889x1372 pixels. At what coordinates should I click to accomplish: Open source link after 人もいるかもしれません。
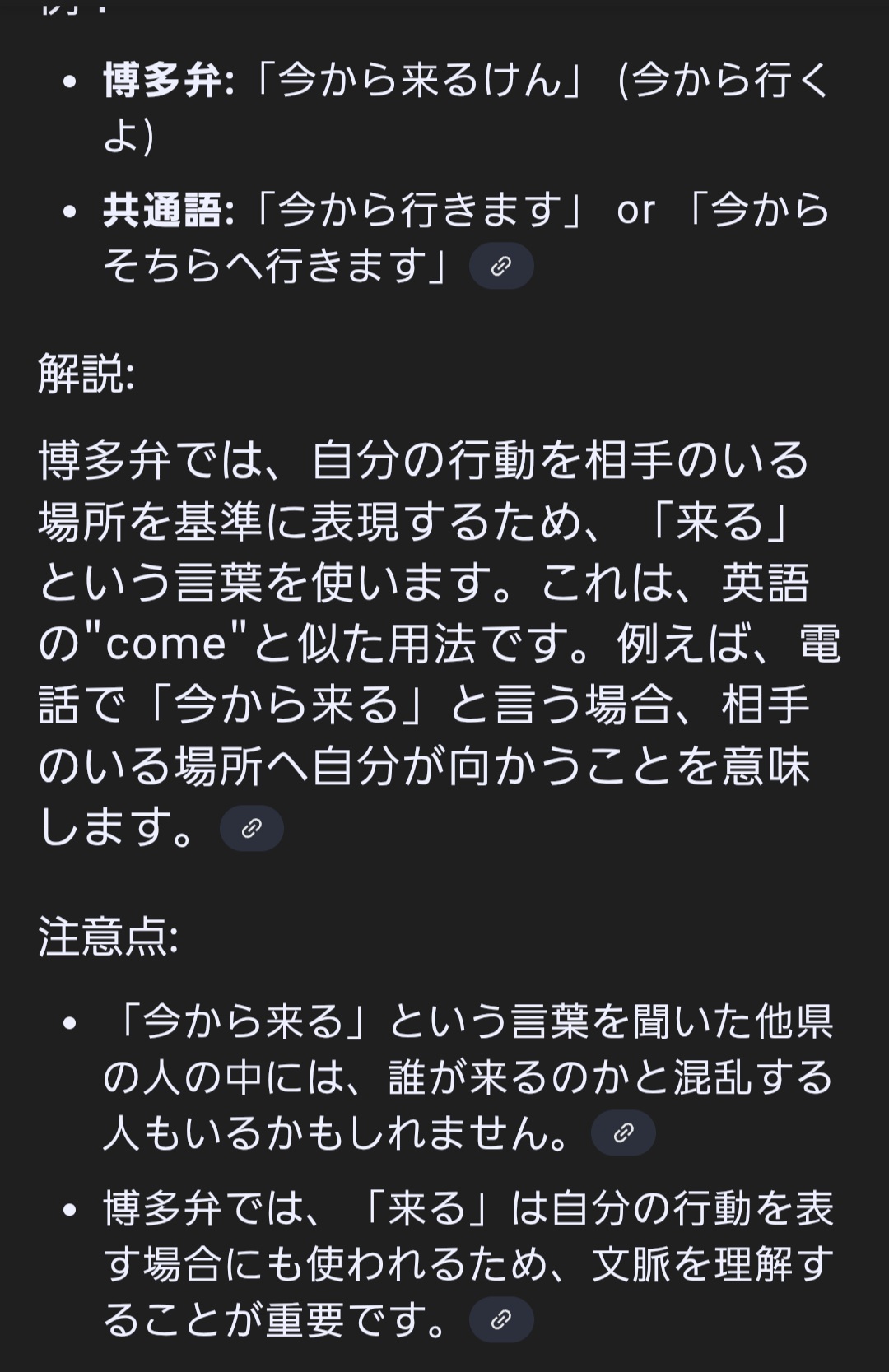(623, 1133)
